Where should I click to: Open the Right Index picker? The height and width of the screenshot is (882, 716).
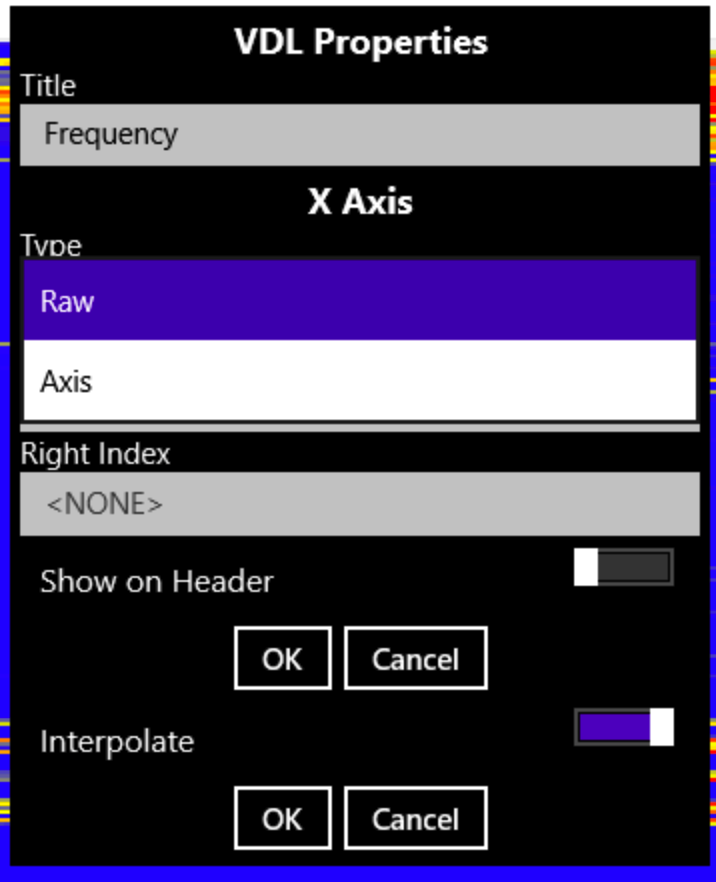359,503
